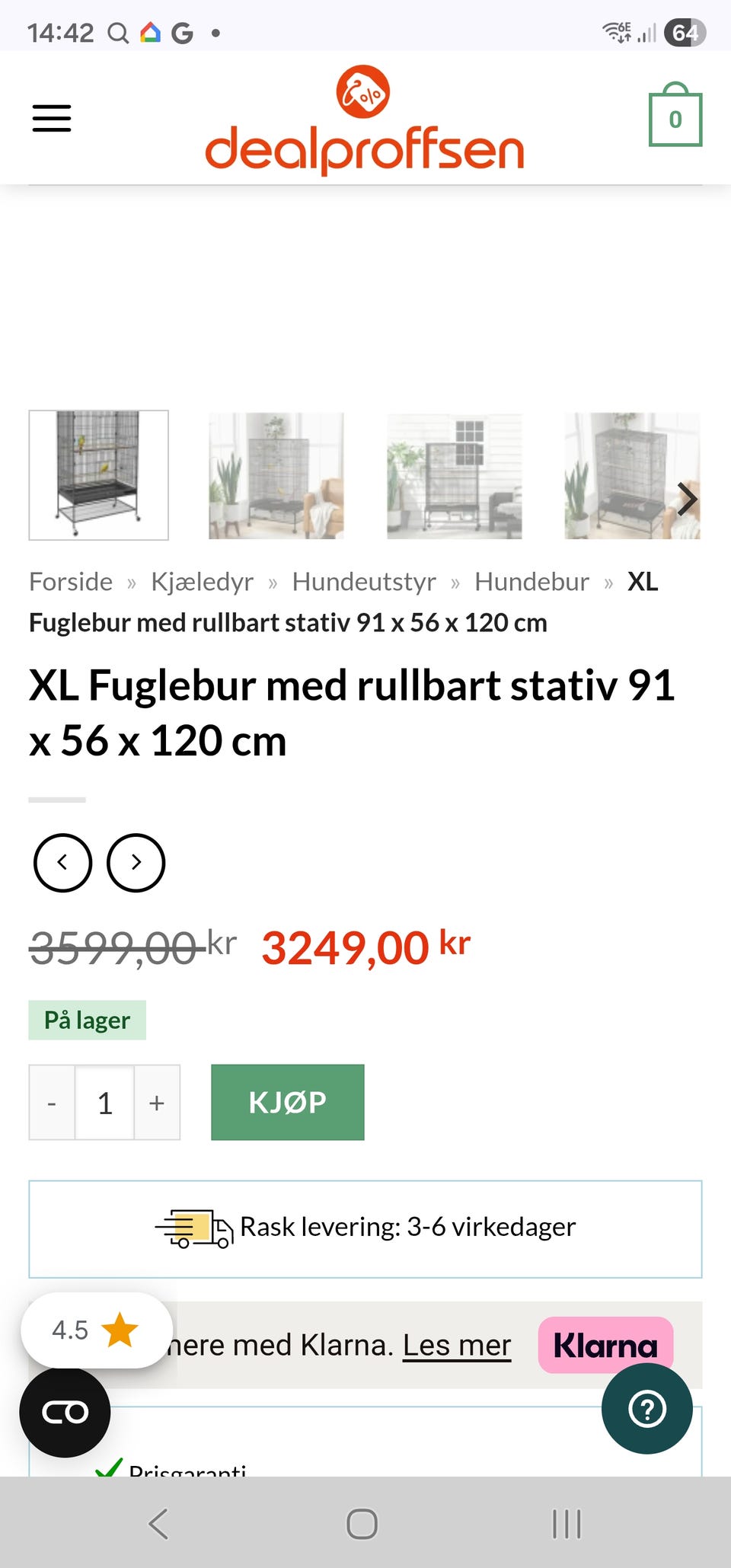Click the Klarna payment badge
The width and height of the screenshot is (731, 1568).
click(x=605, y=1345)
